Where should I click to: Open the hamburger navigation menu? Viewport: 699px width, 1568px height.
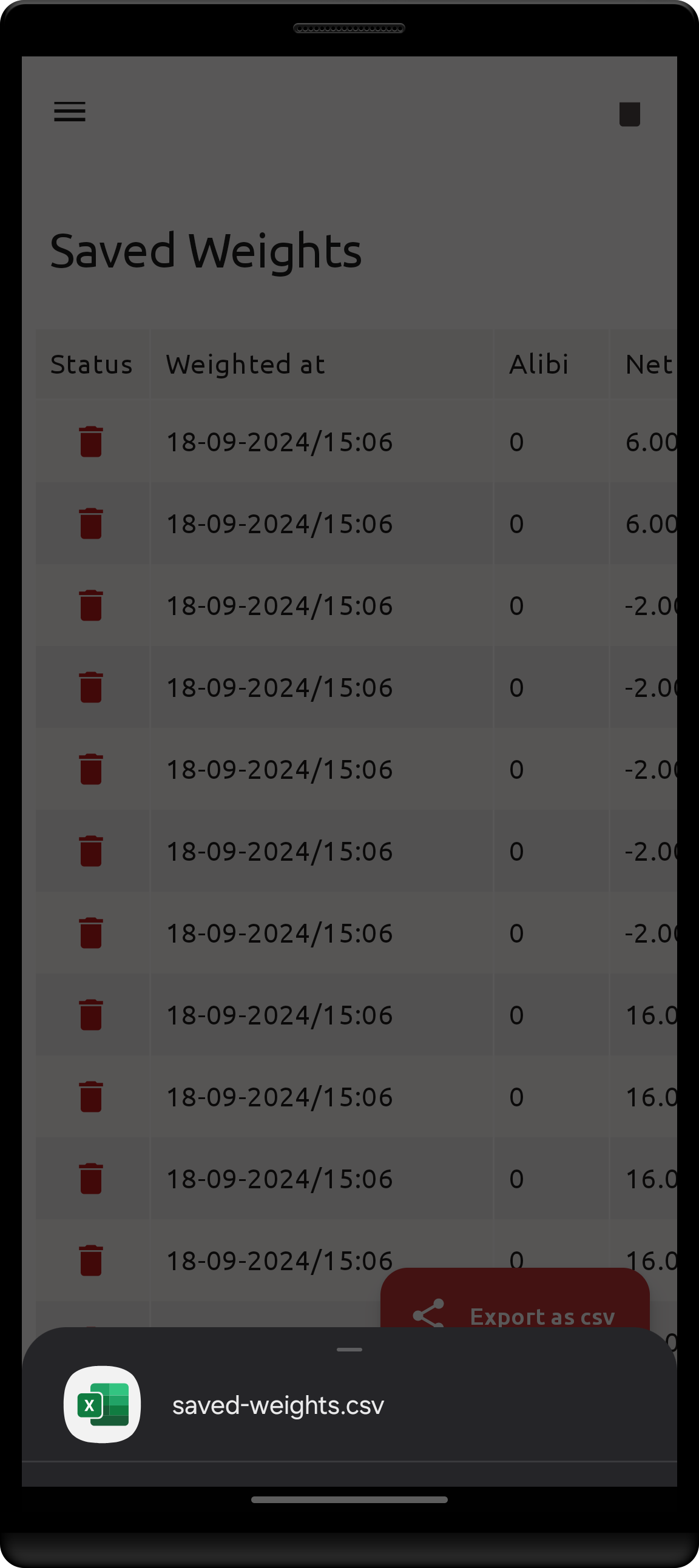(x=70, y=112)
